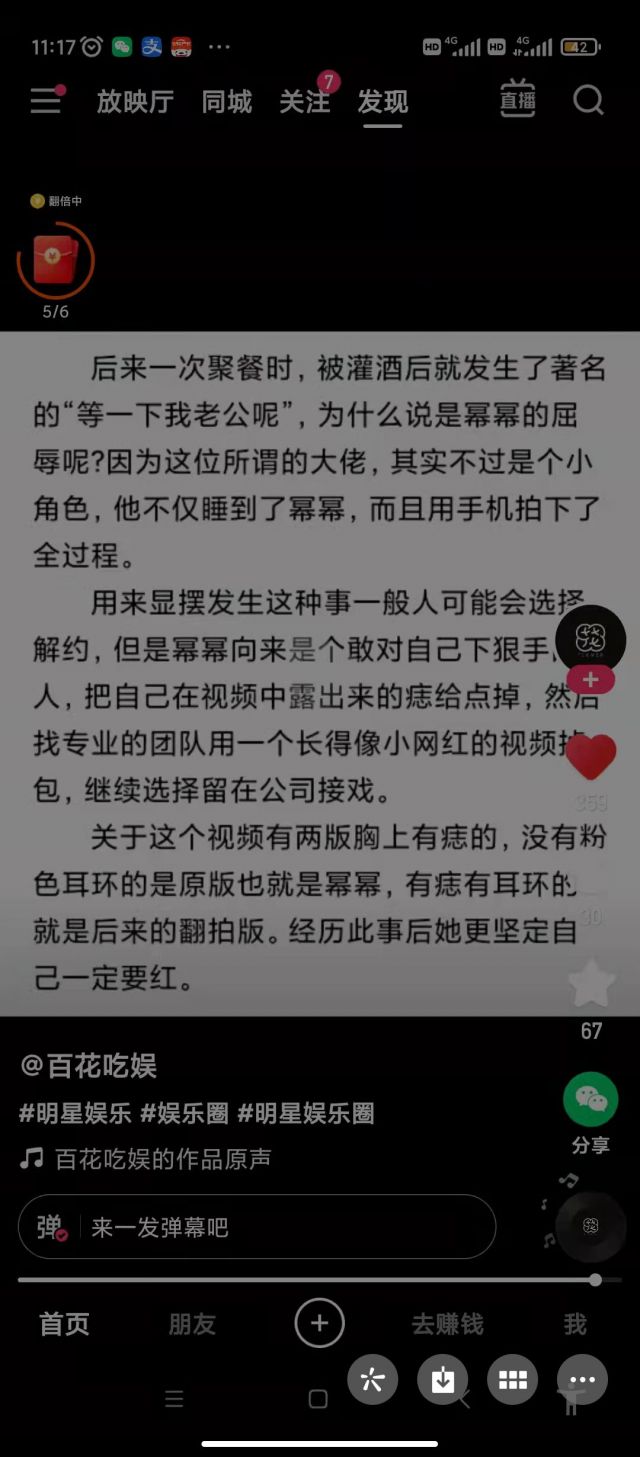The image size is (640, 1457).
Task: Open the #明星娱乐 hashtag
Action: point(76,1113)
